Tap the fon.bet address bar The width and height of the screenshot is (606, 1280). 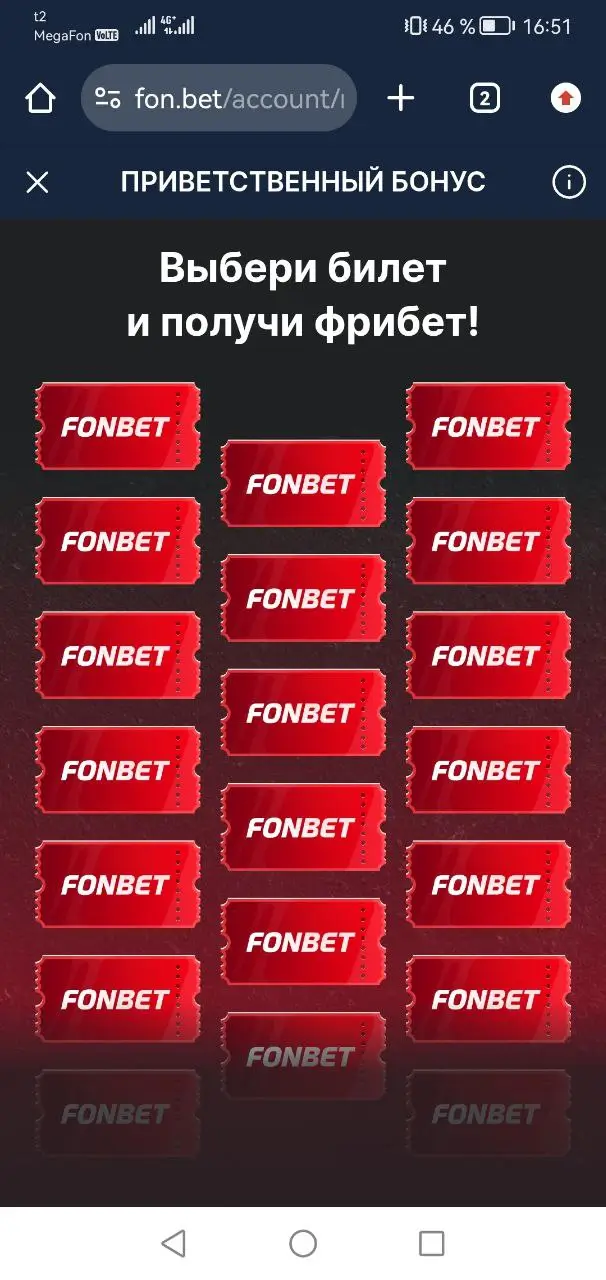click(x=218, y=98)
